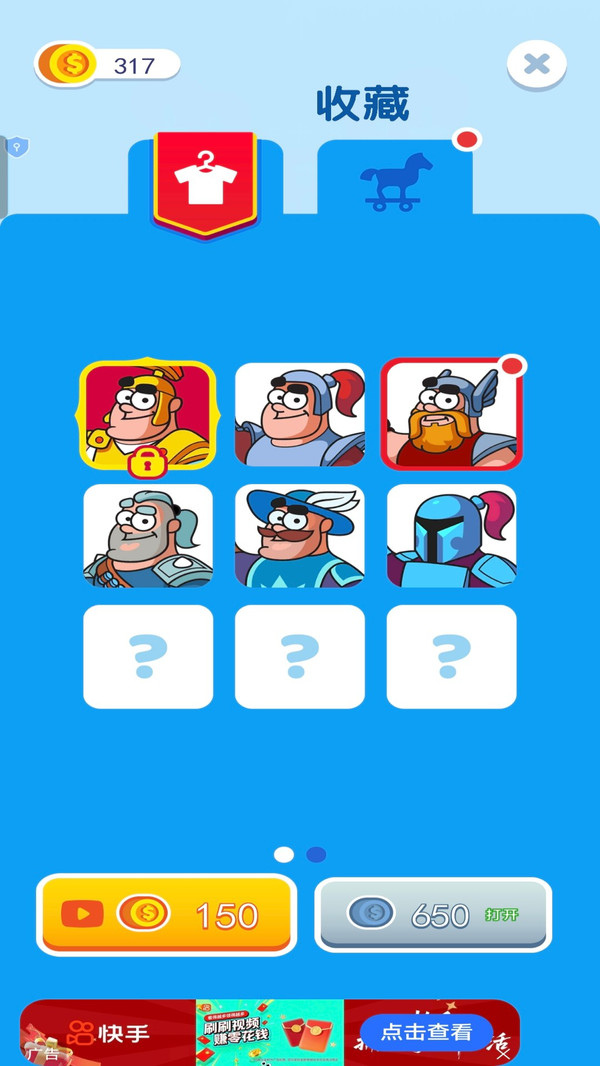
Task: Select the blue full-helmet knight skin
Action: (452, 536)
